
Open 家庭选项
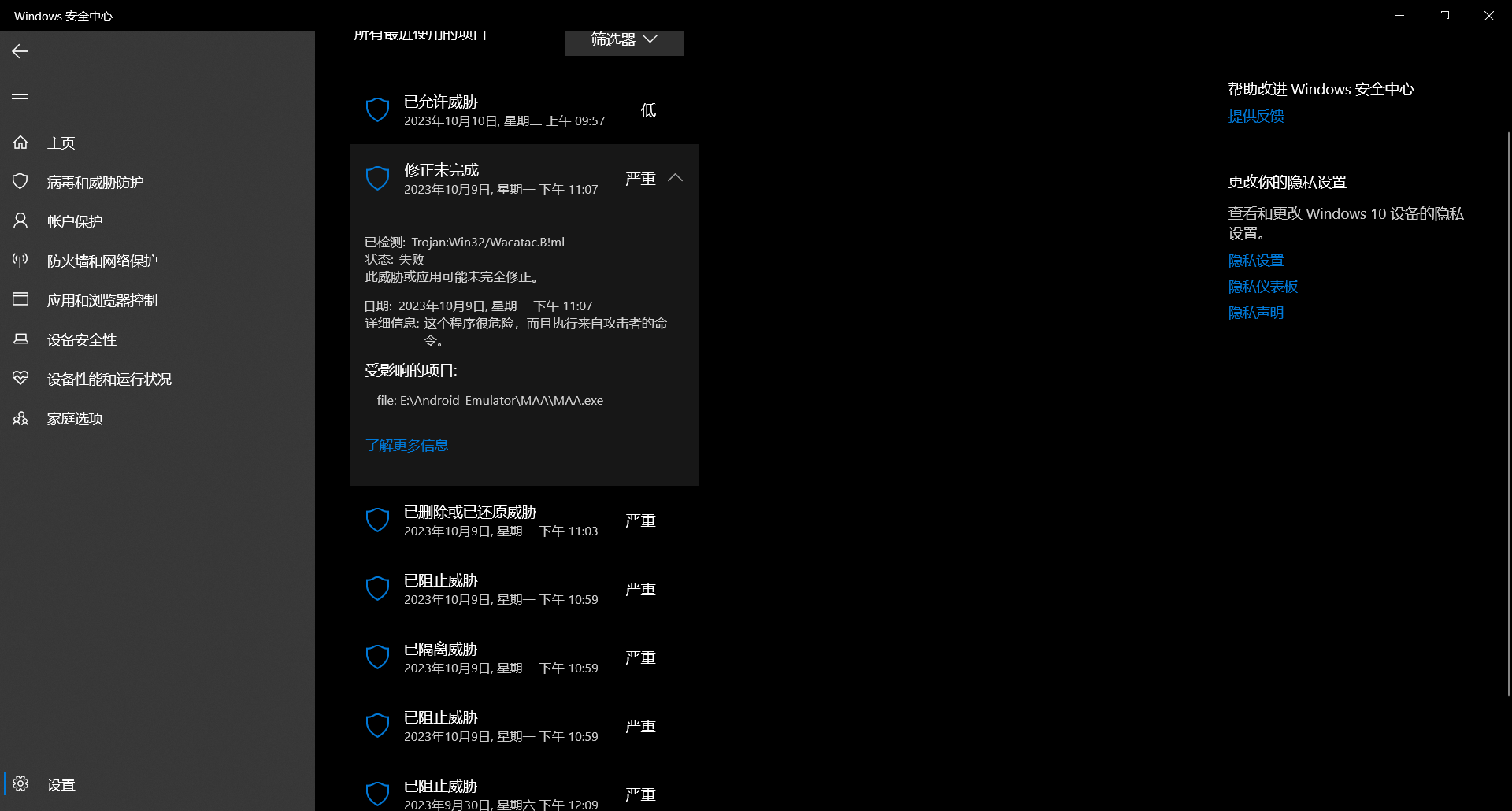click(157, 418)
